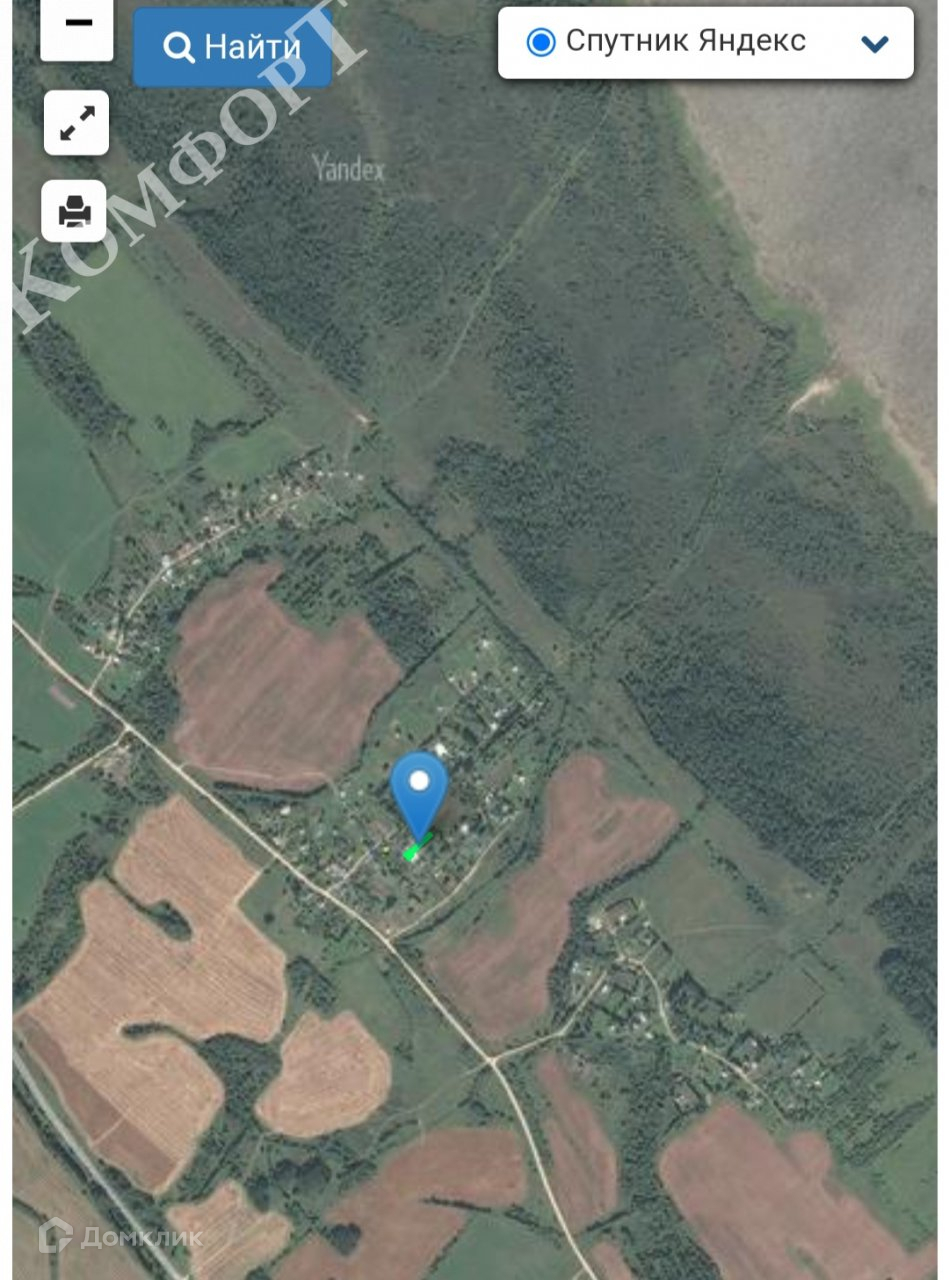Zoom out the map with minus button
This screenshot has height=1280, width=949.
coord(77,26)
